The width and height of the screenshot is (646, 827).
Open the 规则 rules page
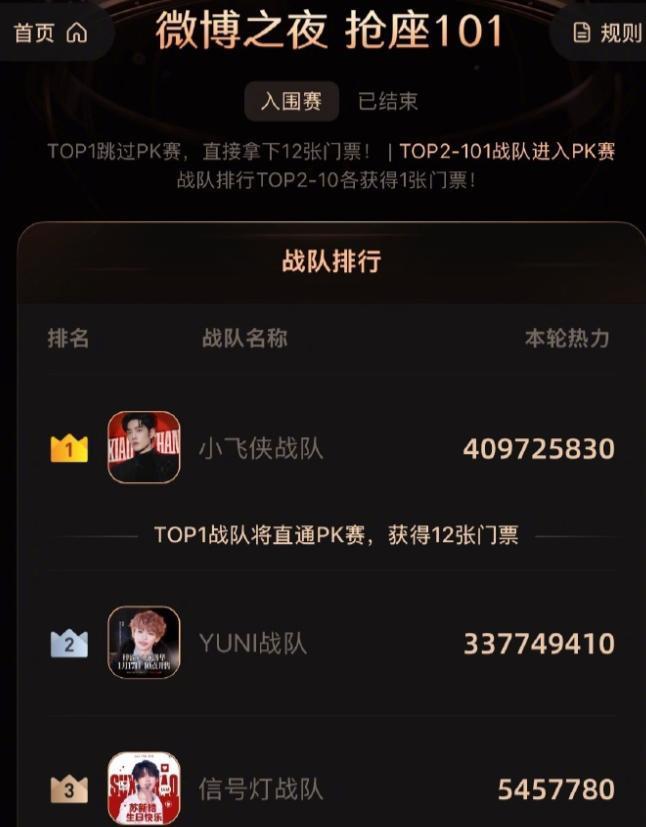click(606, 33)
